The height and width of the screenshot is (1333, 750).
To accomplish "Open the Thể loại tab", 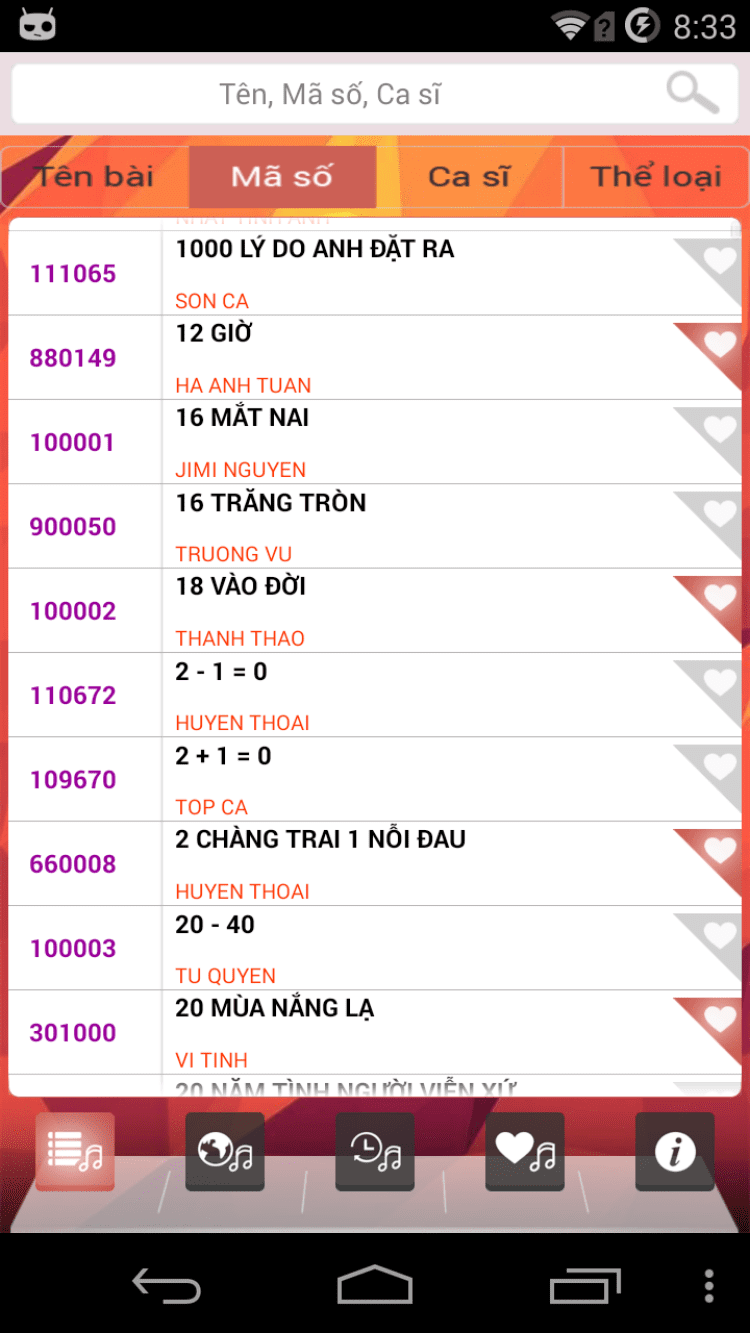I will pyautogui.click(x=656, y=177).
